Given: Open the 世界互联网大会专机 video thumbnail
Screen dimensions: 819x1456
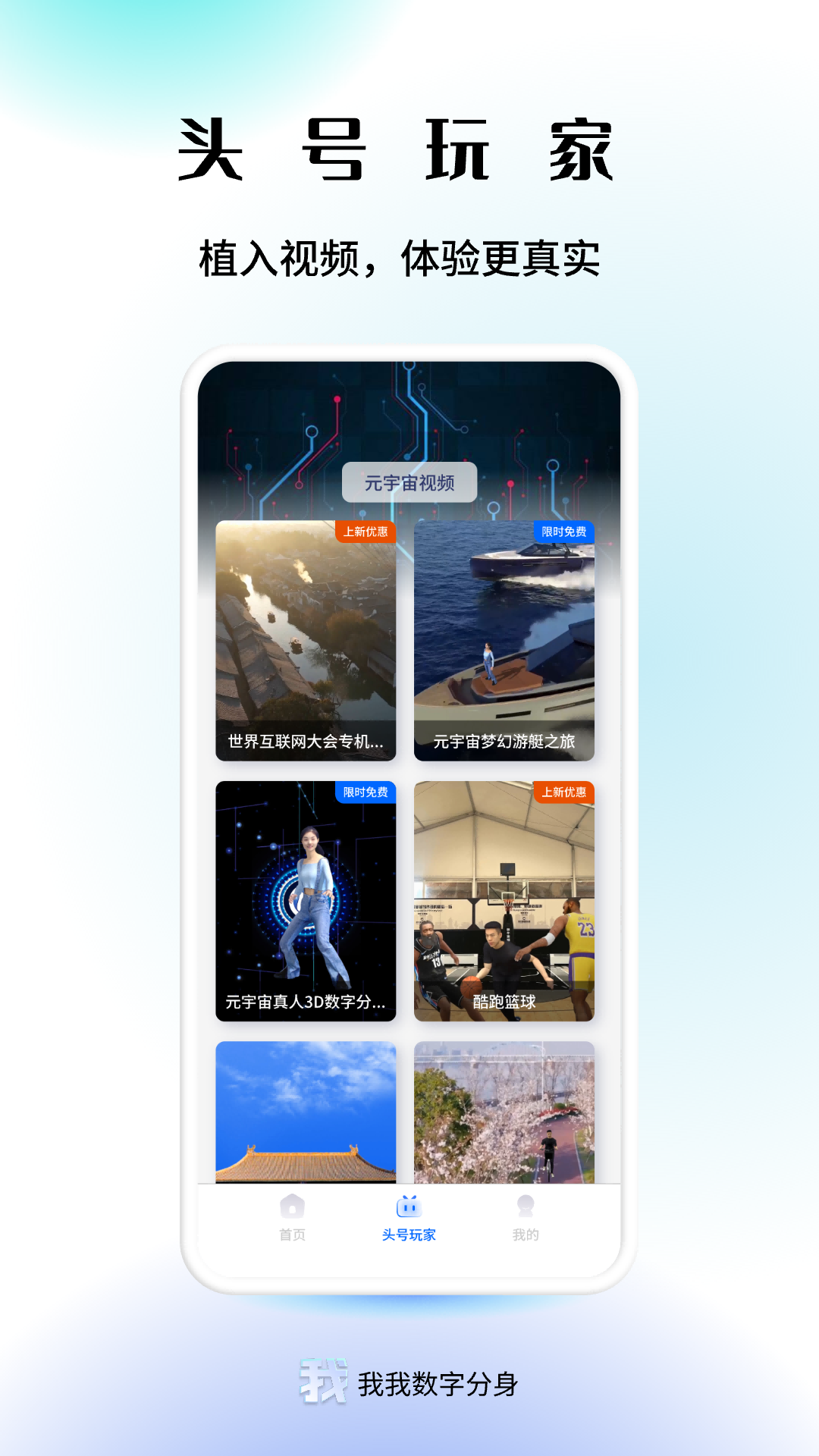Looking at the screenshot, I should tap(305, 637).
